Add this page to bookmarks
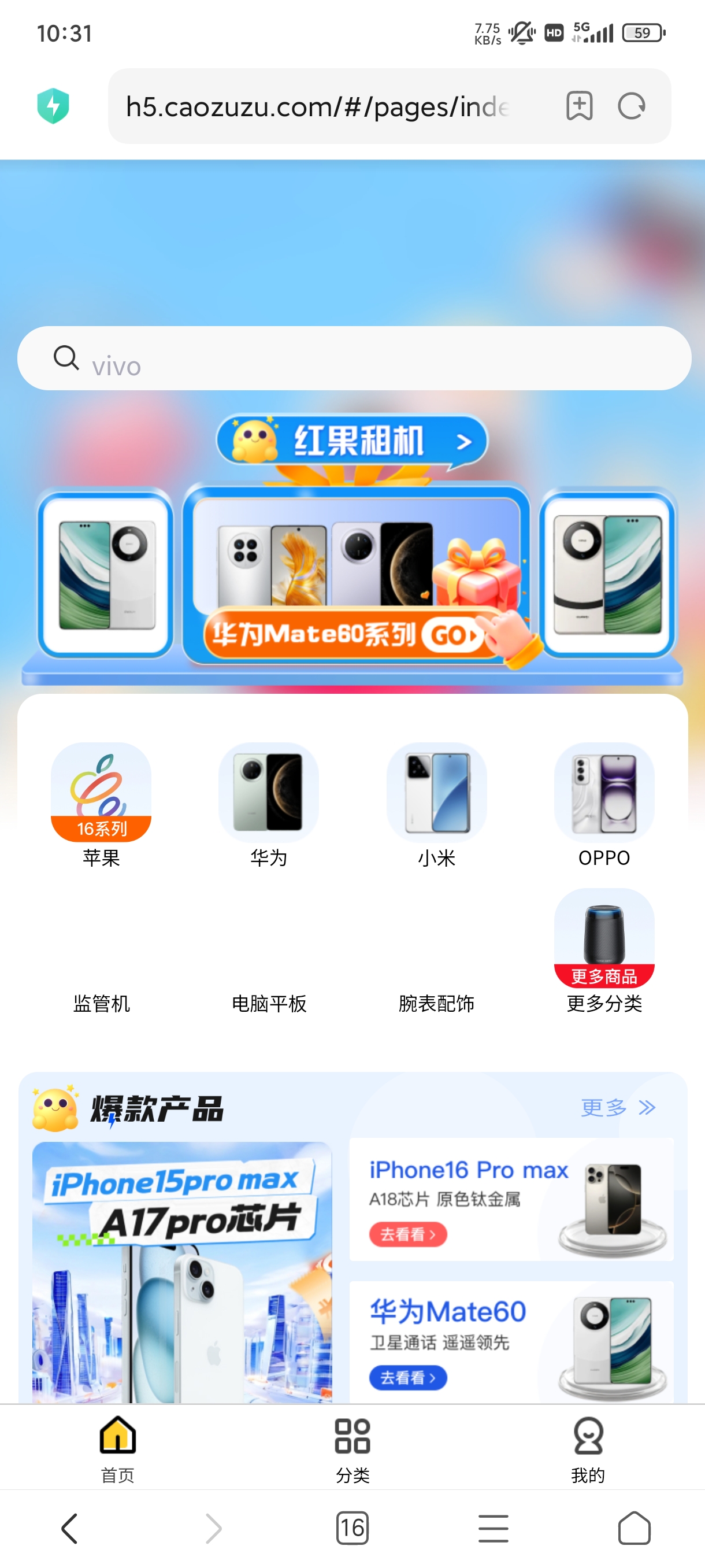The image size is (705, 1568). coord(579,106)
